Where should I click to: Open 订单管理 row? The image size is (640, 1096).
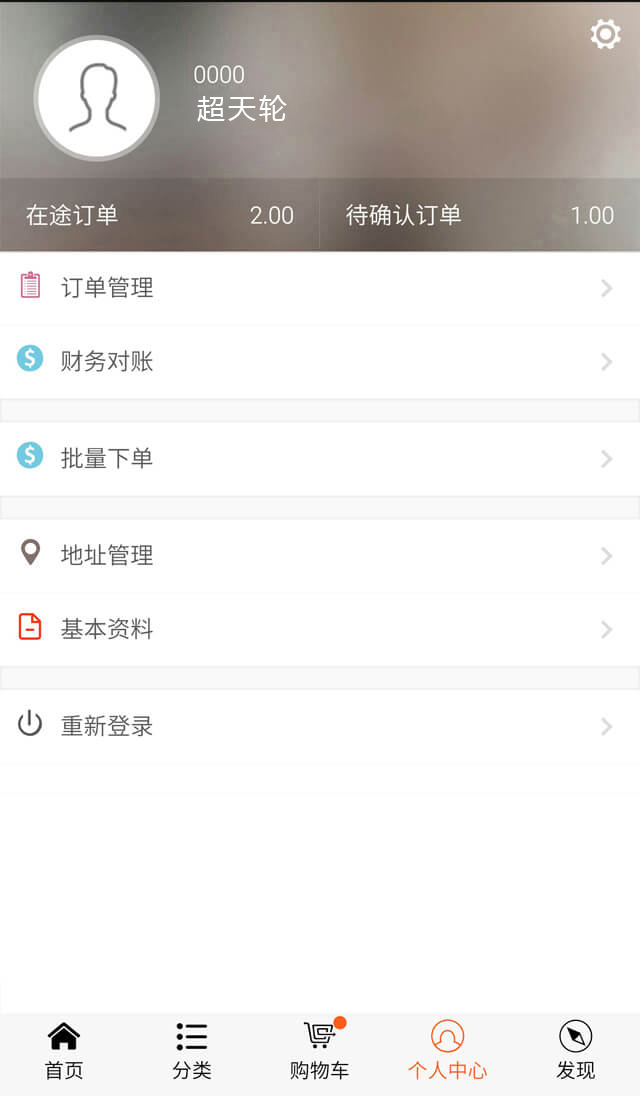tap(320, 288)
